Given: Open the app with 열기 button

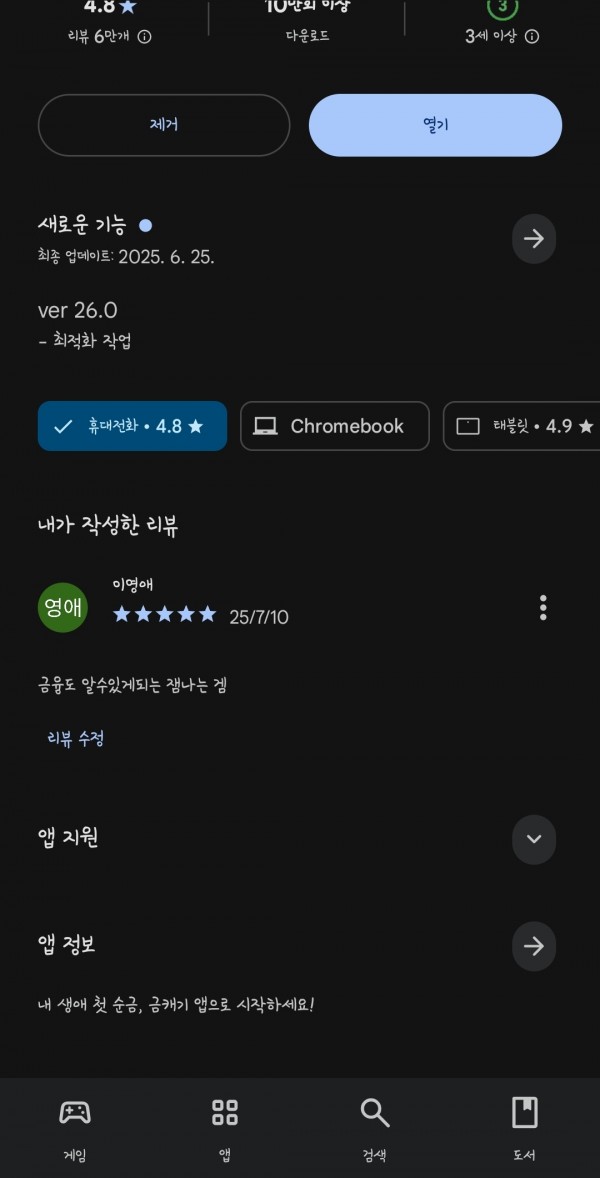Looking at the screenshot, I should [x=436, y=125].
